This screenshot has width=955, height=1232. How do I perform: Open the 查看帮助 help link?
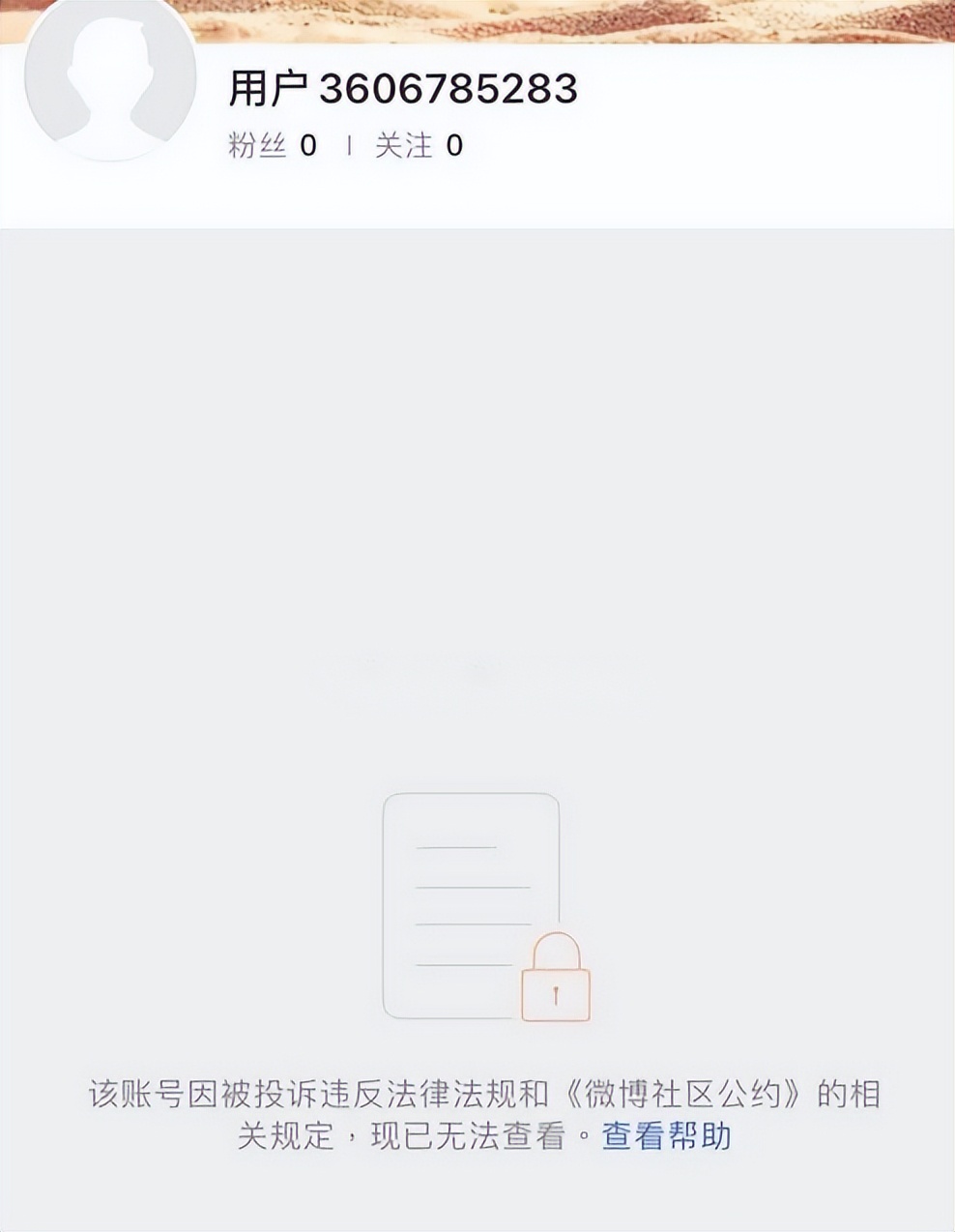point(666,1141)
